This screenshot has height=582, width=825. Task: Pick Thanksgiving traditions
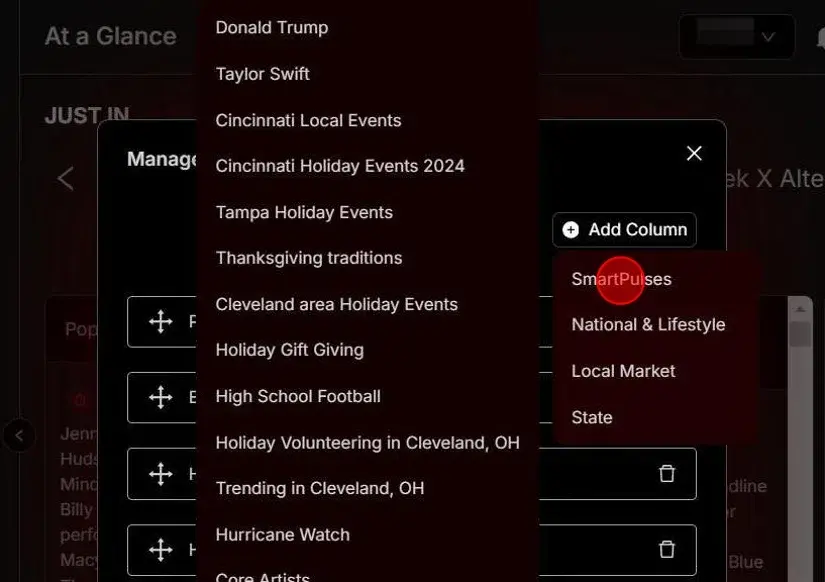pyautogui.click(x=309, y=258)
